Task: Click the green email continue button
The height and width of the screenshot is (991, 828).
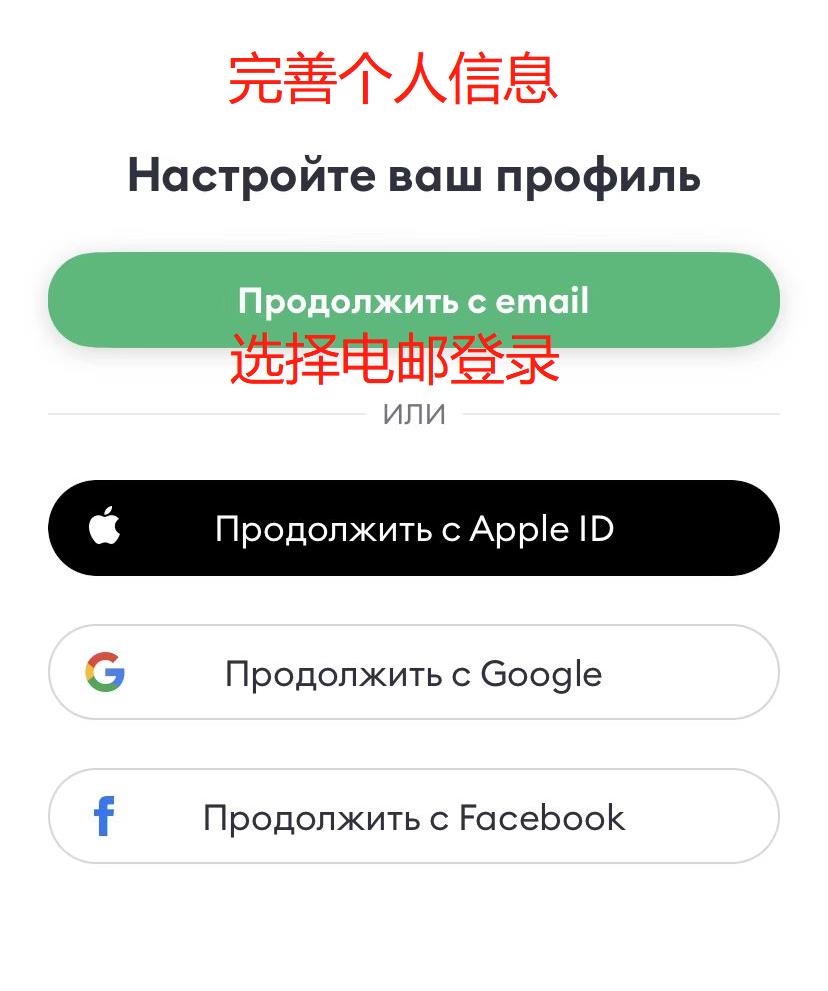Action: pos(413,299)
